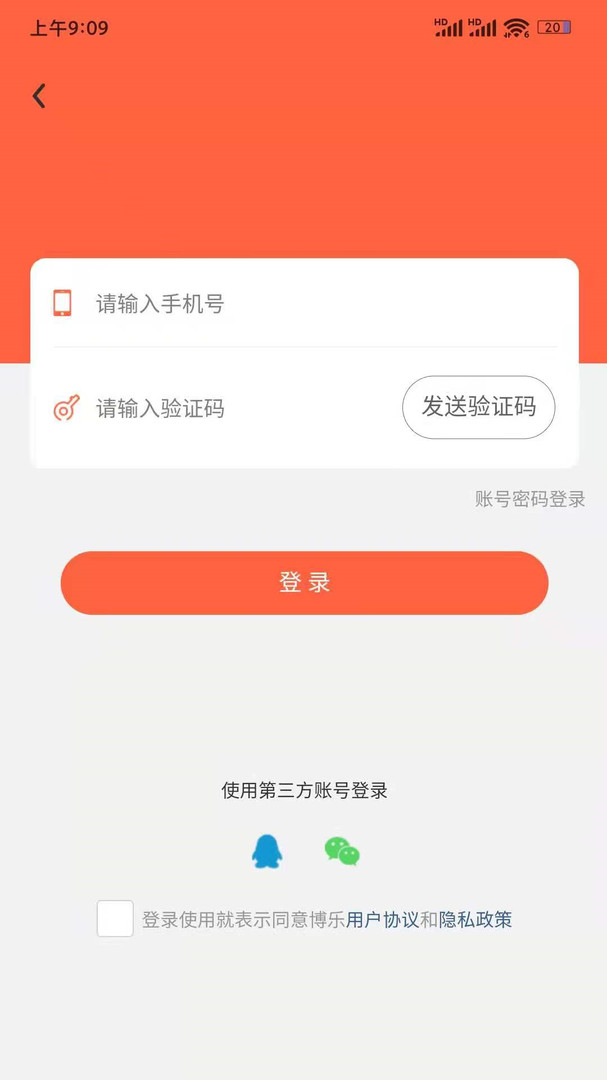Log in with the WeChat icon
This screenshot has height=1080, width=607.
coord(342,851)
